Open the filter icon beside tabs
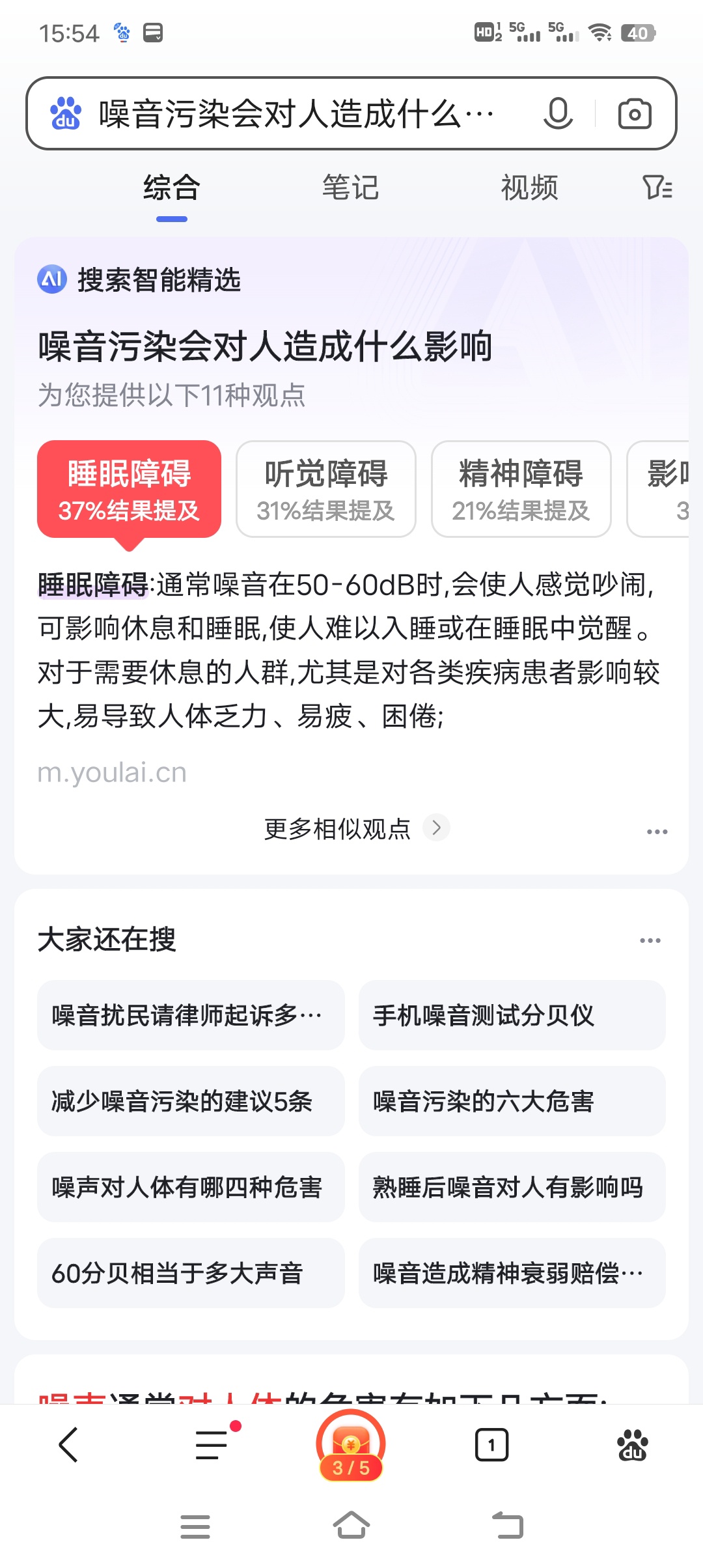 pos(657,188)
